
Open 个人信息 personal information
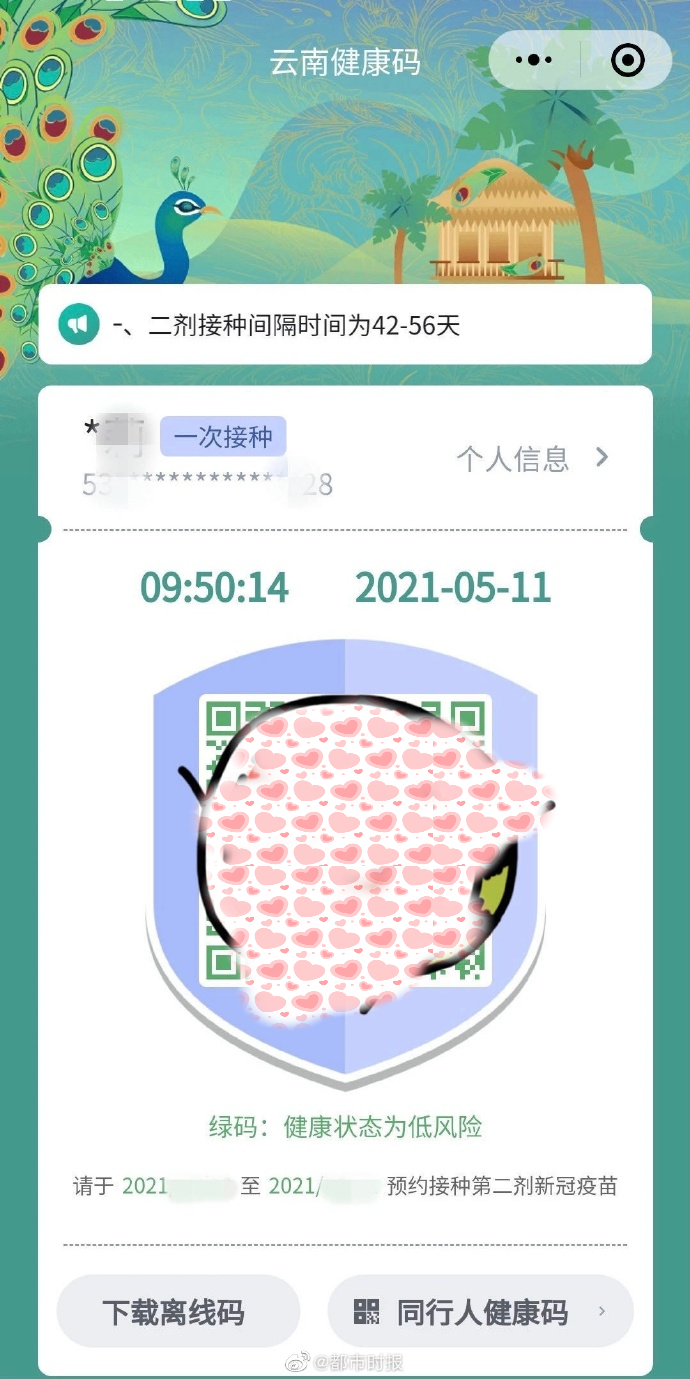click(532, 459)
